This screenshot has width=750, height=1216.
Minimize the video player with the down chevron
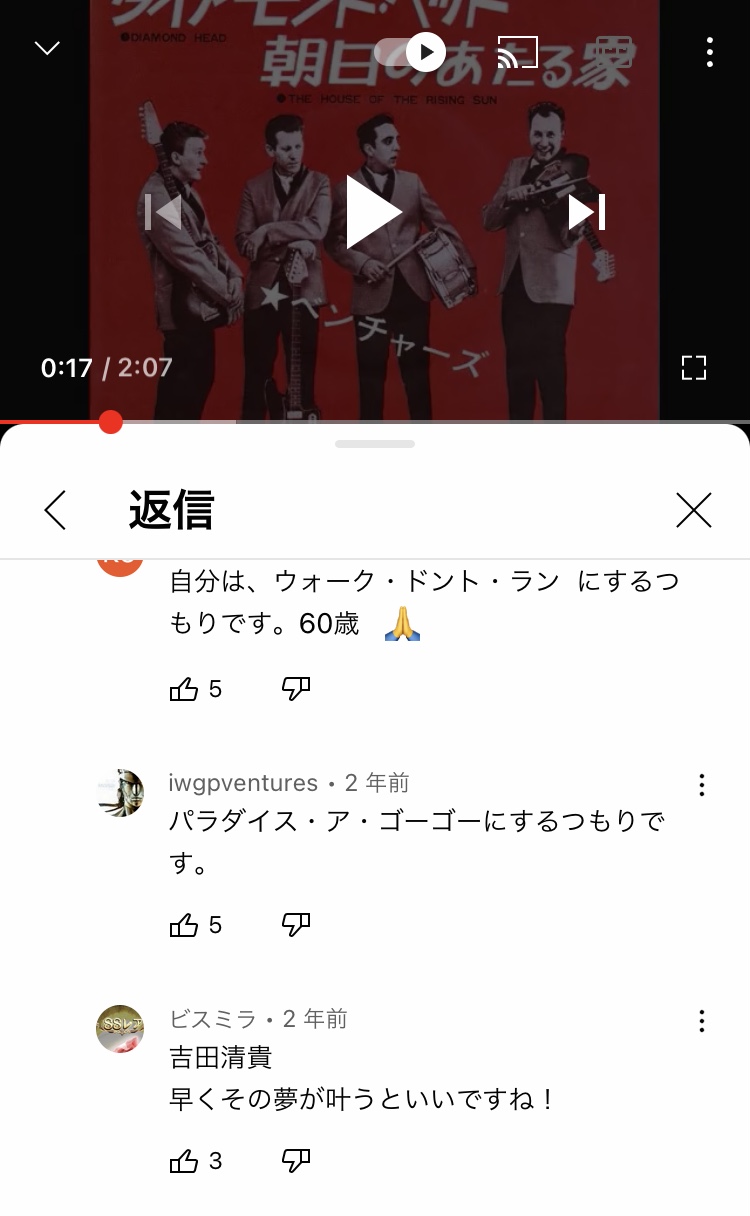click(47, 48)
